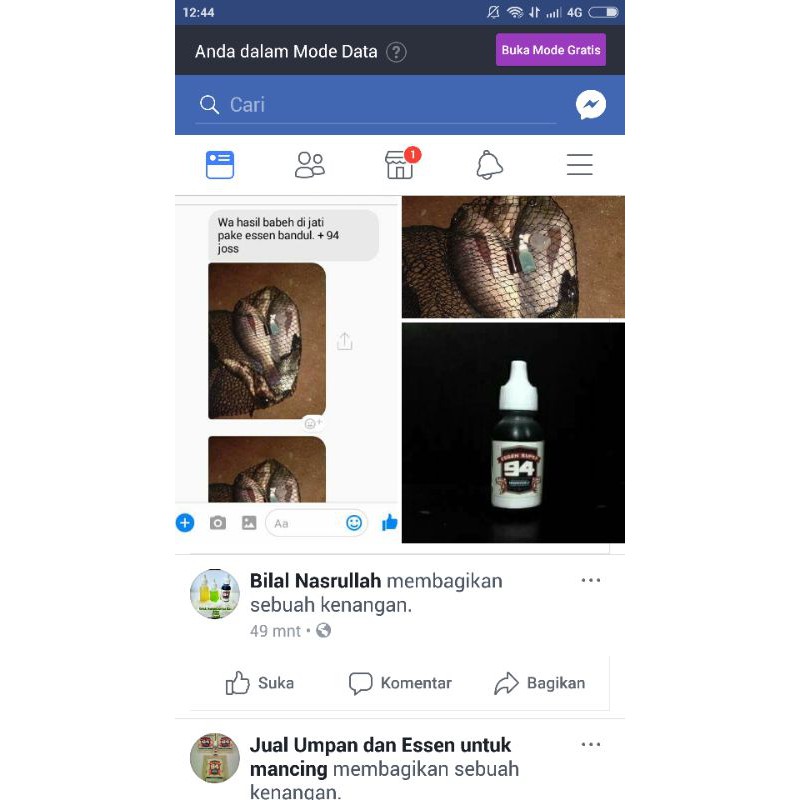
Task: Share the post with Bagikan
Action: (x=540, y=683)
